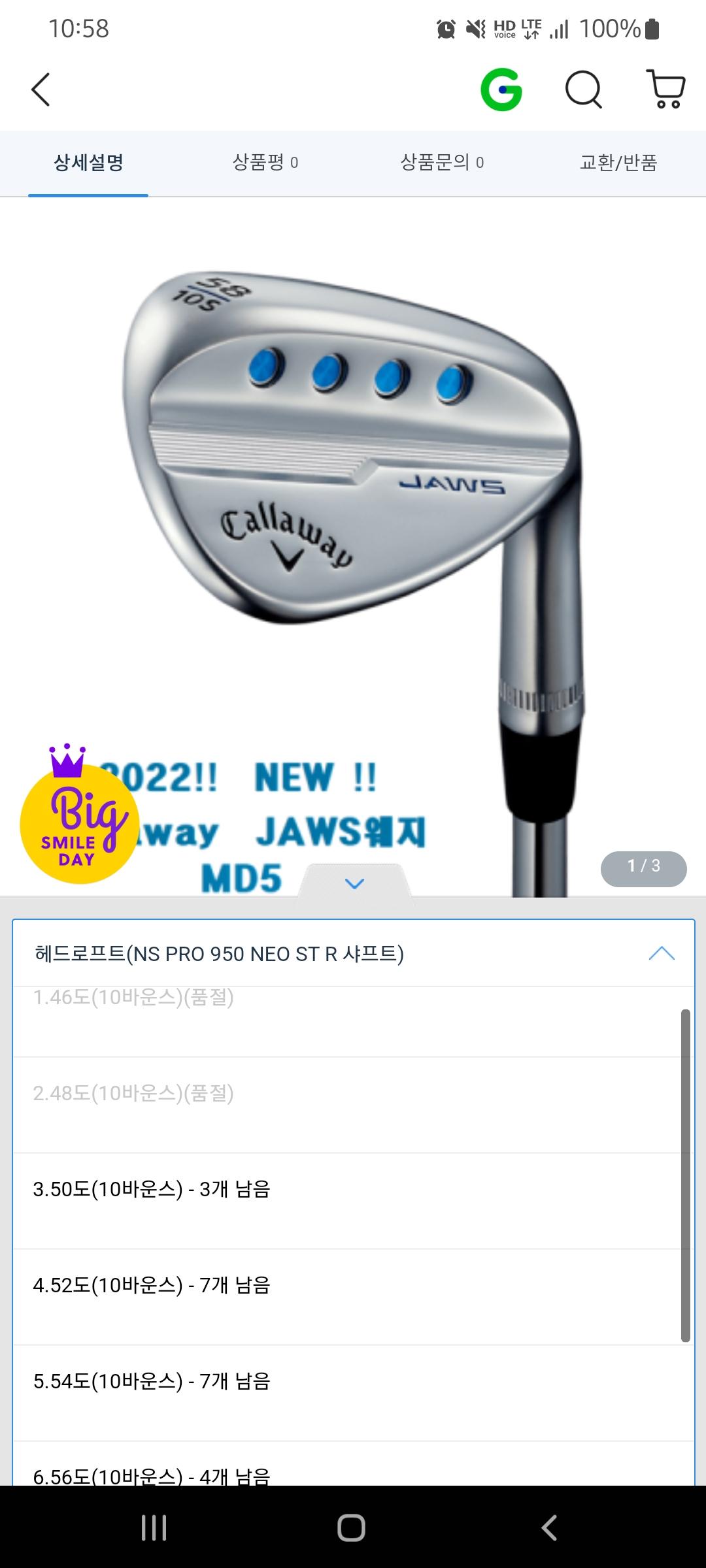Open the shopping cart
The width and height of the screenshot is (706, 1568).
[x=666, y=90]
